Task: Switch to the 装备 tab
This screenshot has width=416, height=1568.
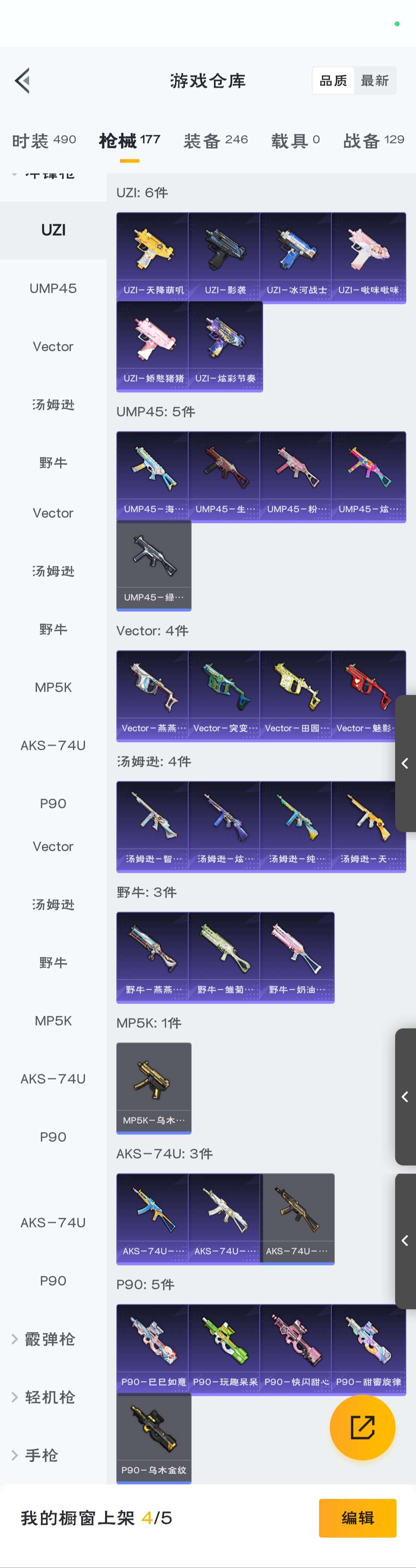Action: (215, 140)
